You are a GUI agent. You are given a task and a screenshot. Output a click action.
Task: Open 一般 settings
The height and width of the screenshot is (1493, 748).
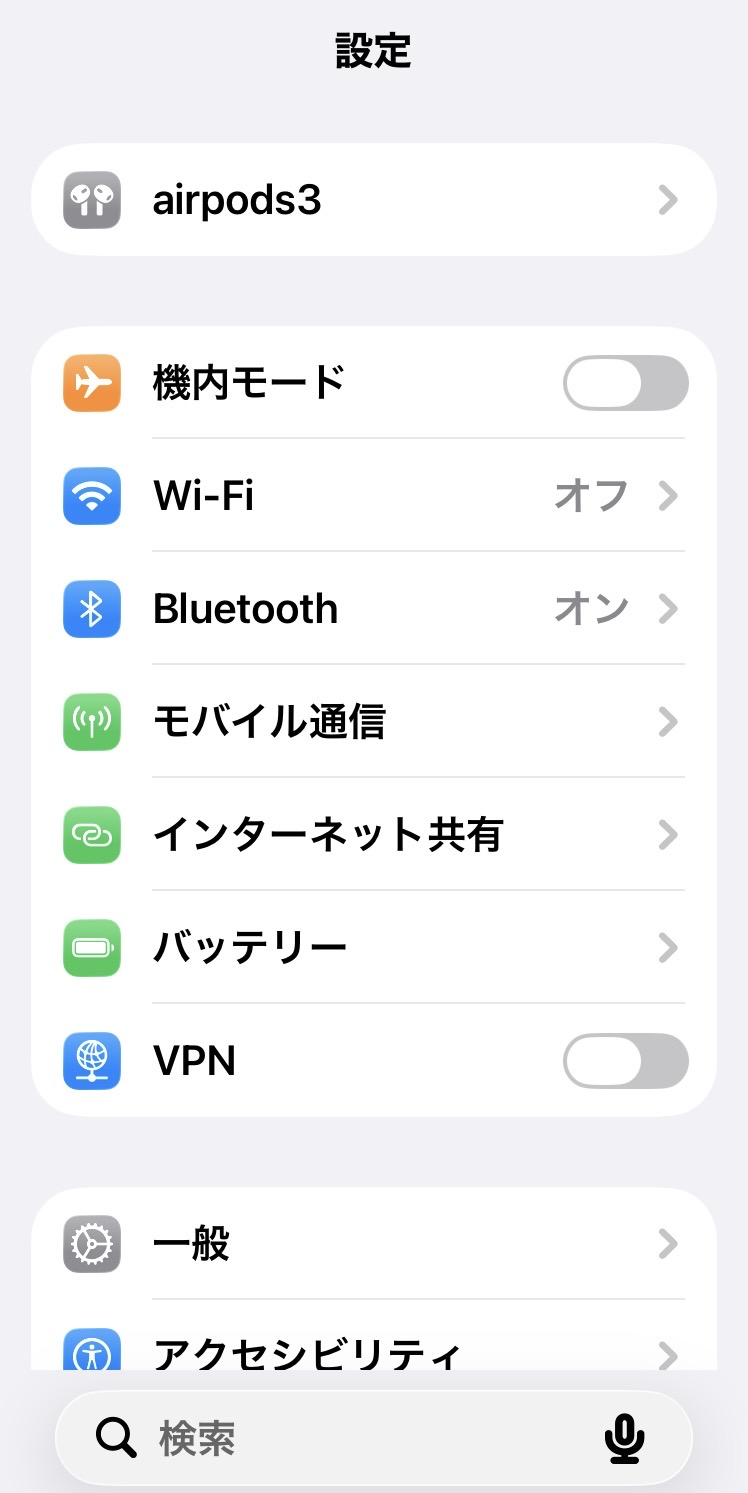tap(372, 1245)
